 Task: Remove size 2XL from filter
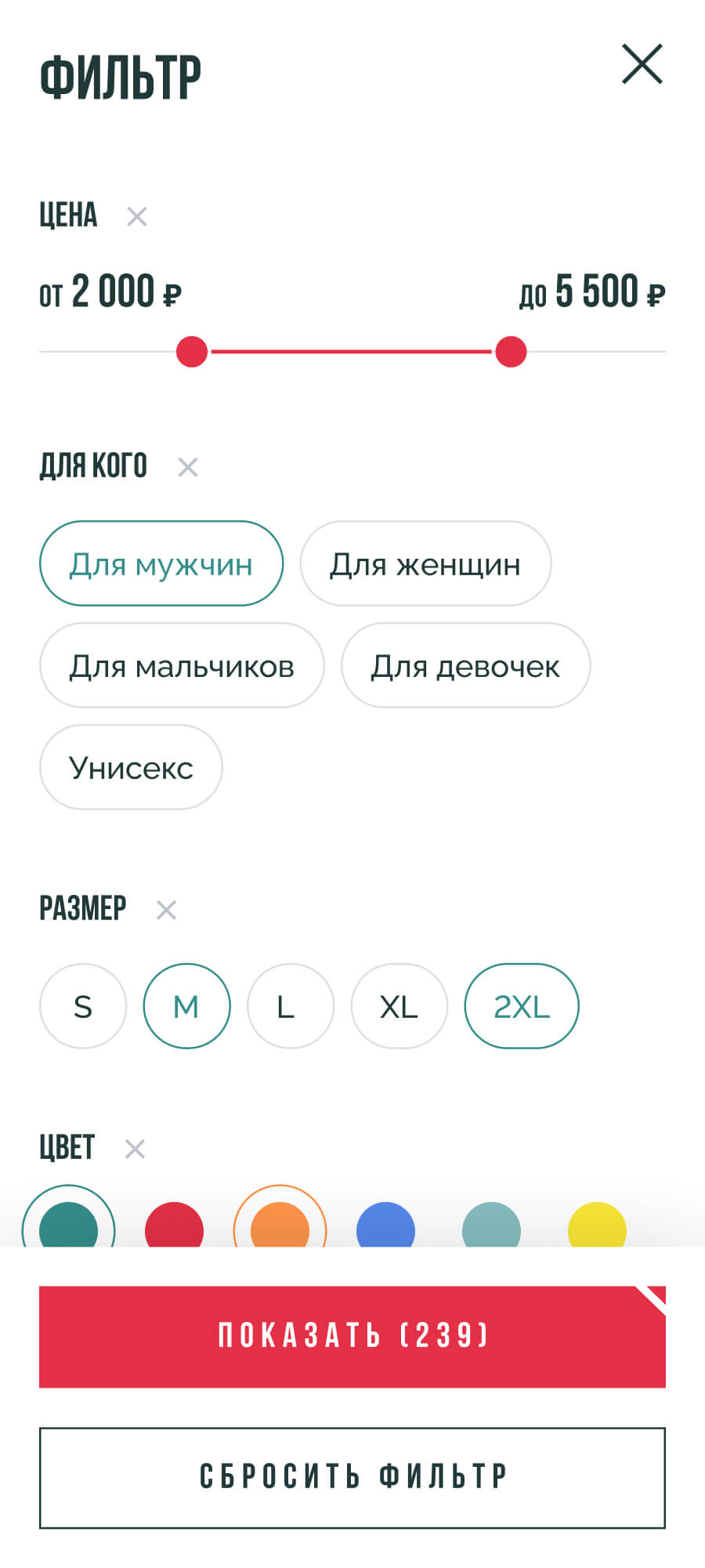pos(522,1006)
